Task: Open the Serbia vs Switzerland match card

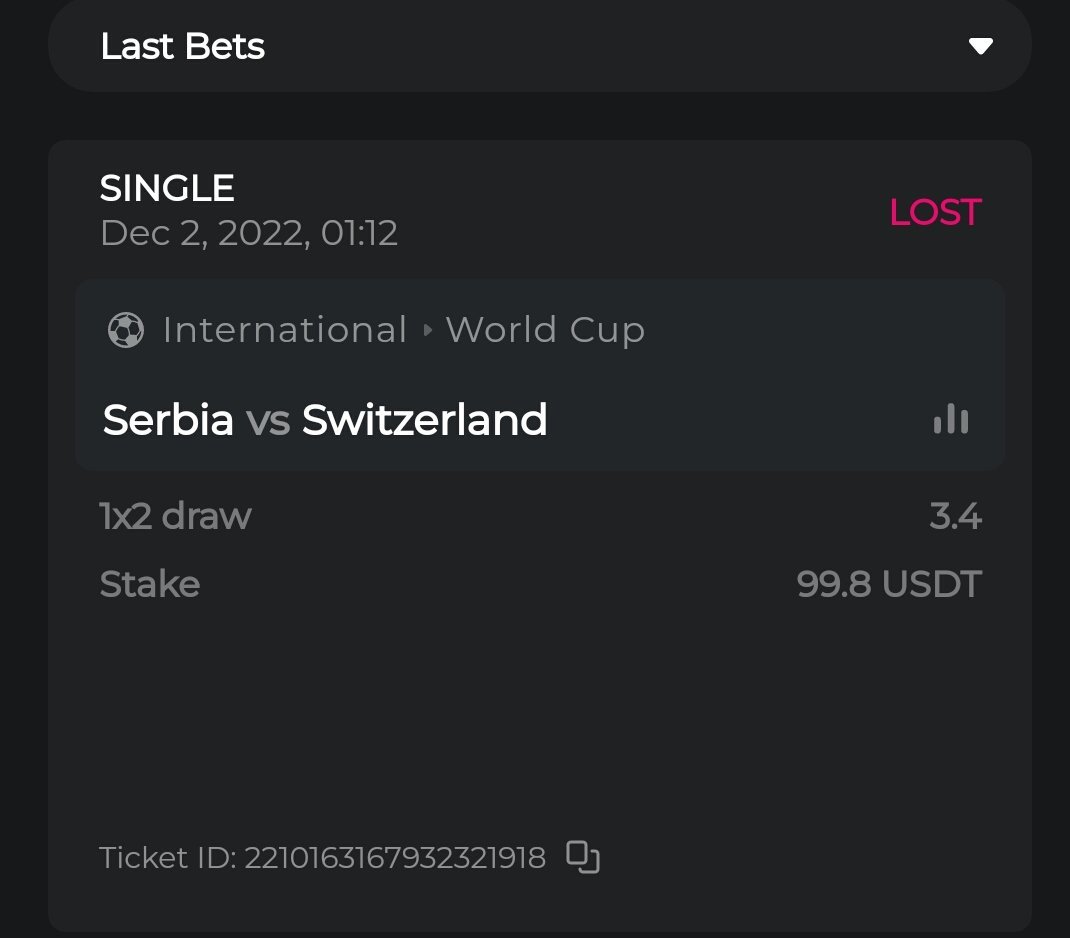Action: [x=325, y=420]
